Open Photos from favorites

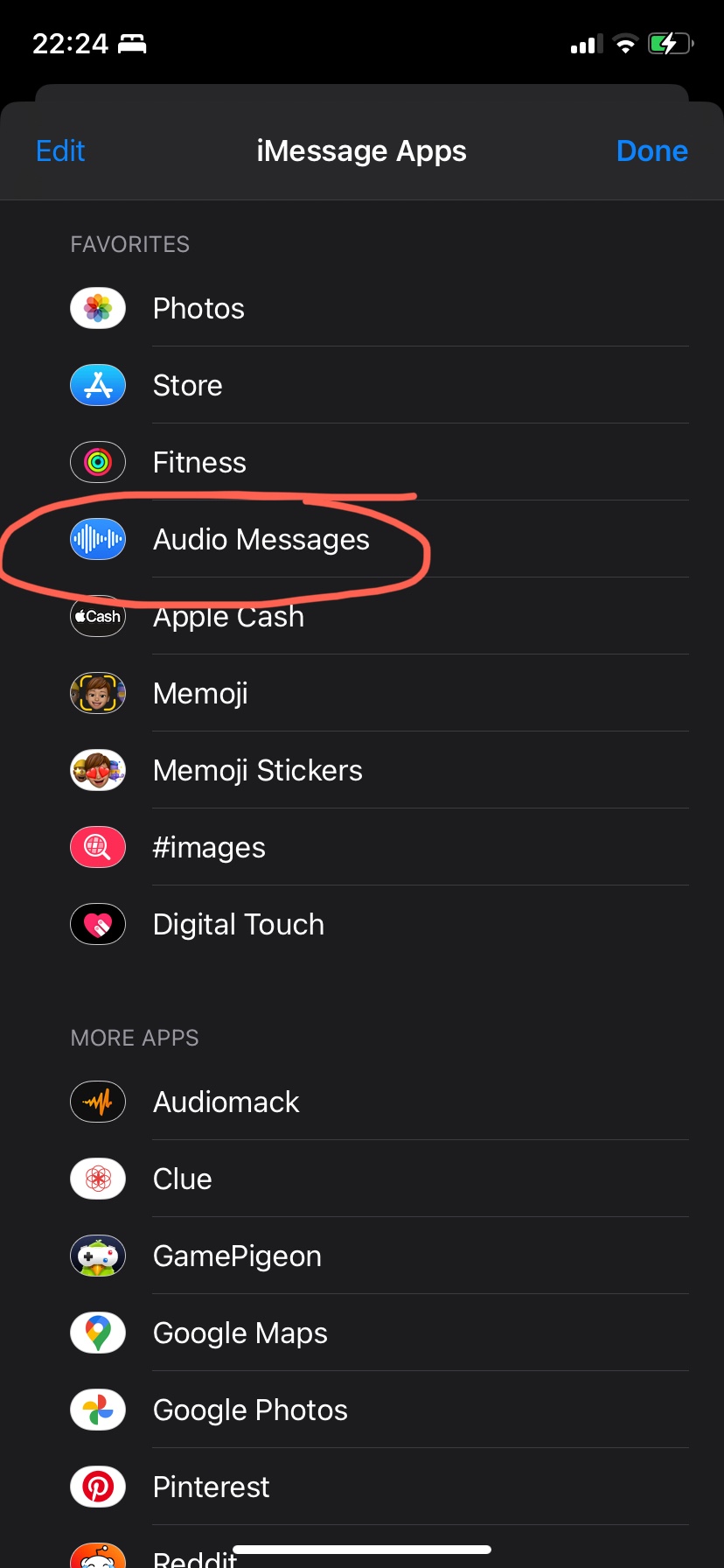[198, 309]
